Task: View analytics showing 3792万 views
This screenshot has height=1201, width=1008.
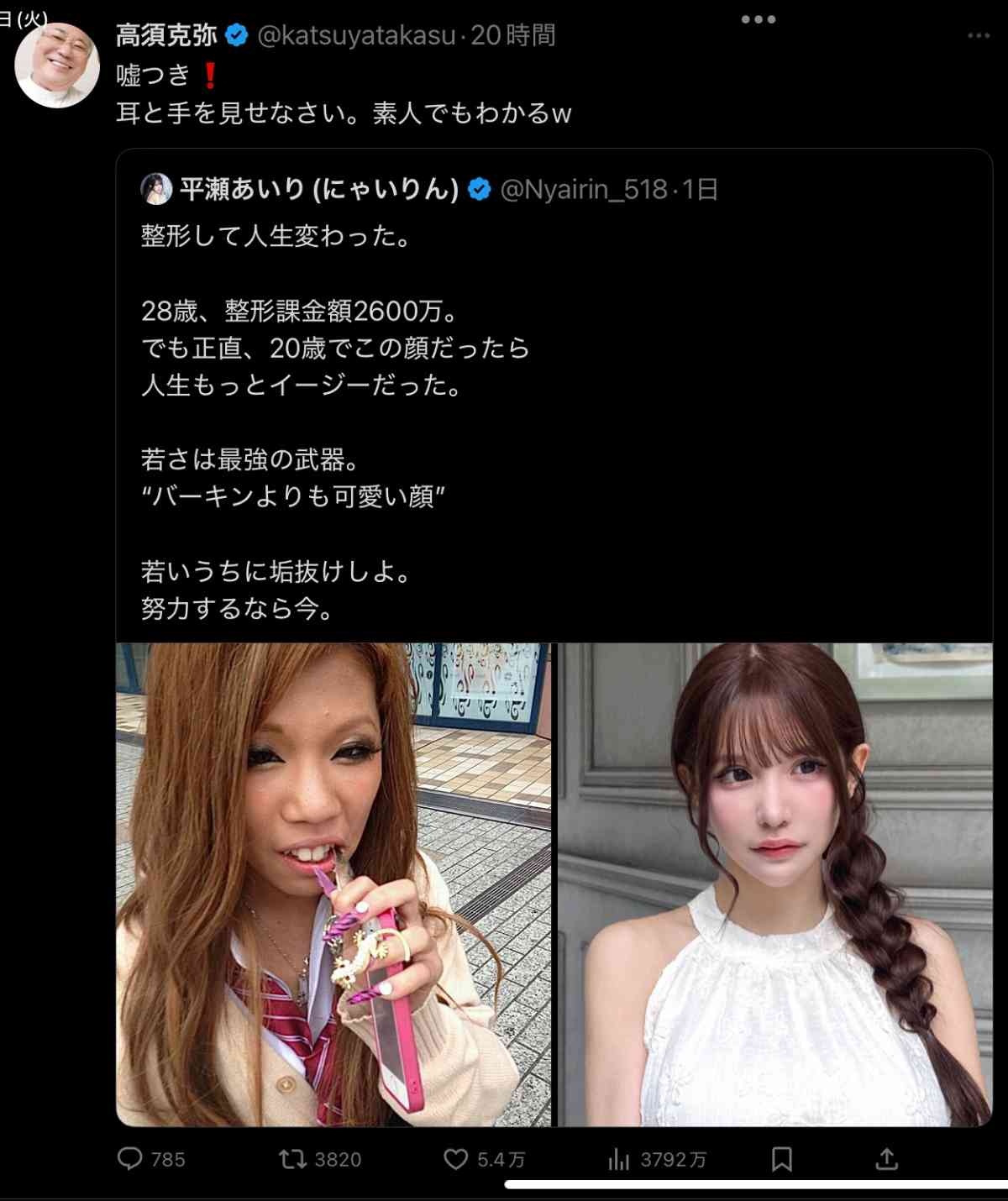Action: [x=619, y=1160]
